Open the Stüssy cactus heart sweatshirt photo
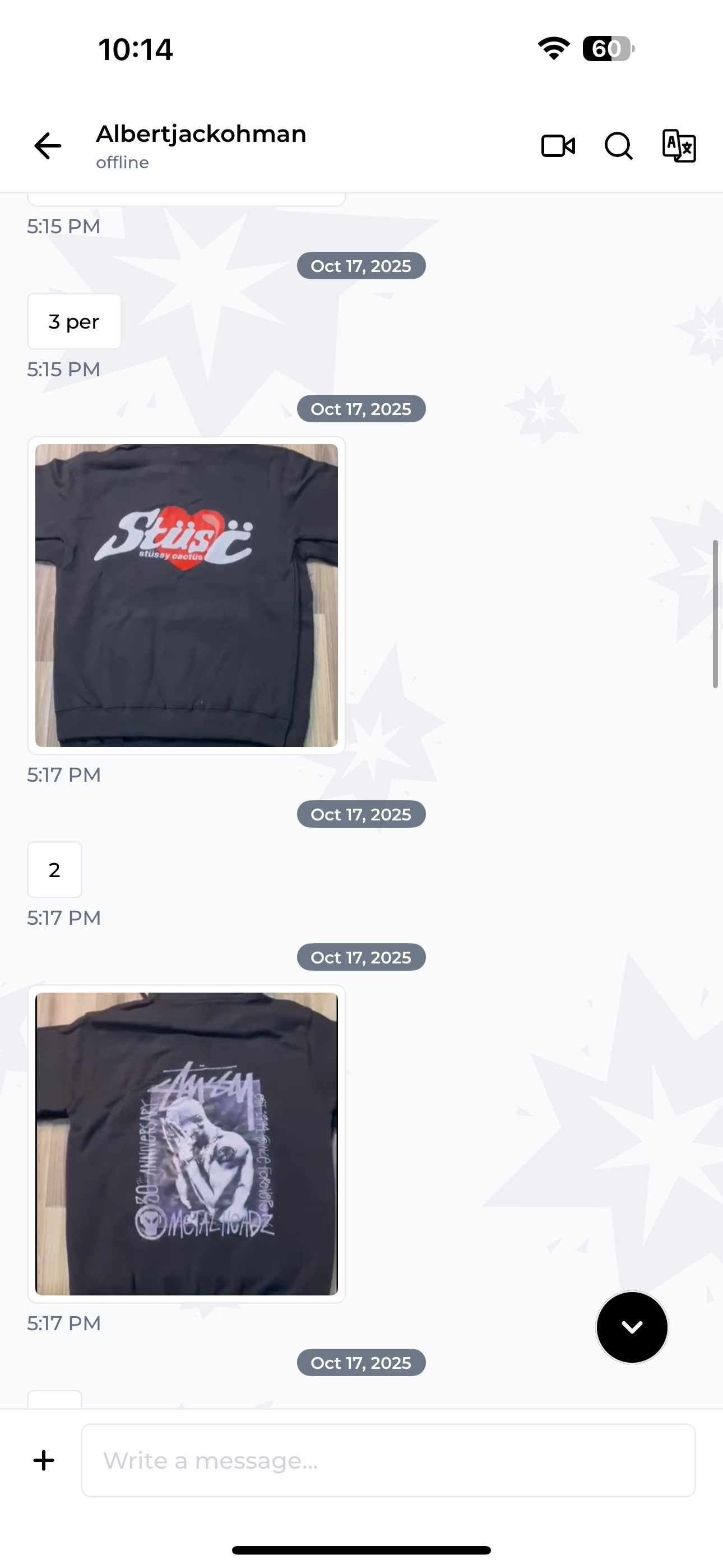 186,596
